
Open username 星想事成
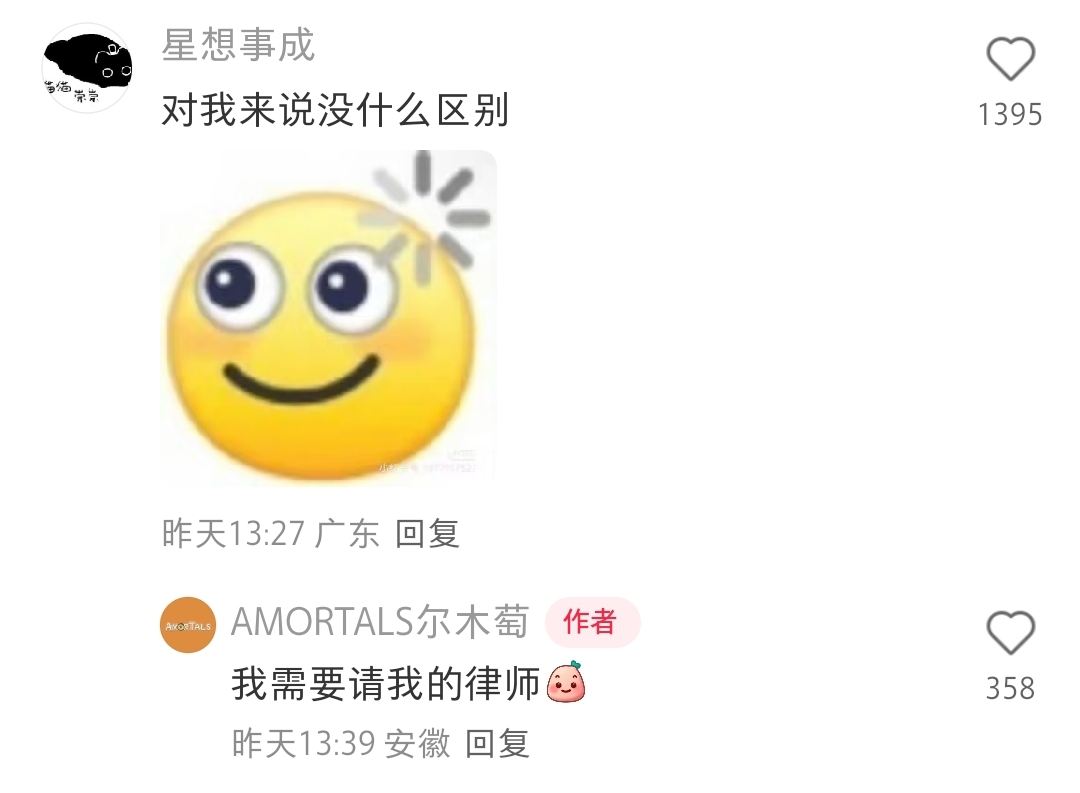click(x=238, y=45)
